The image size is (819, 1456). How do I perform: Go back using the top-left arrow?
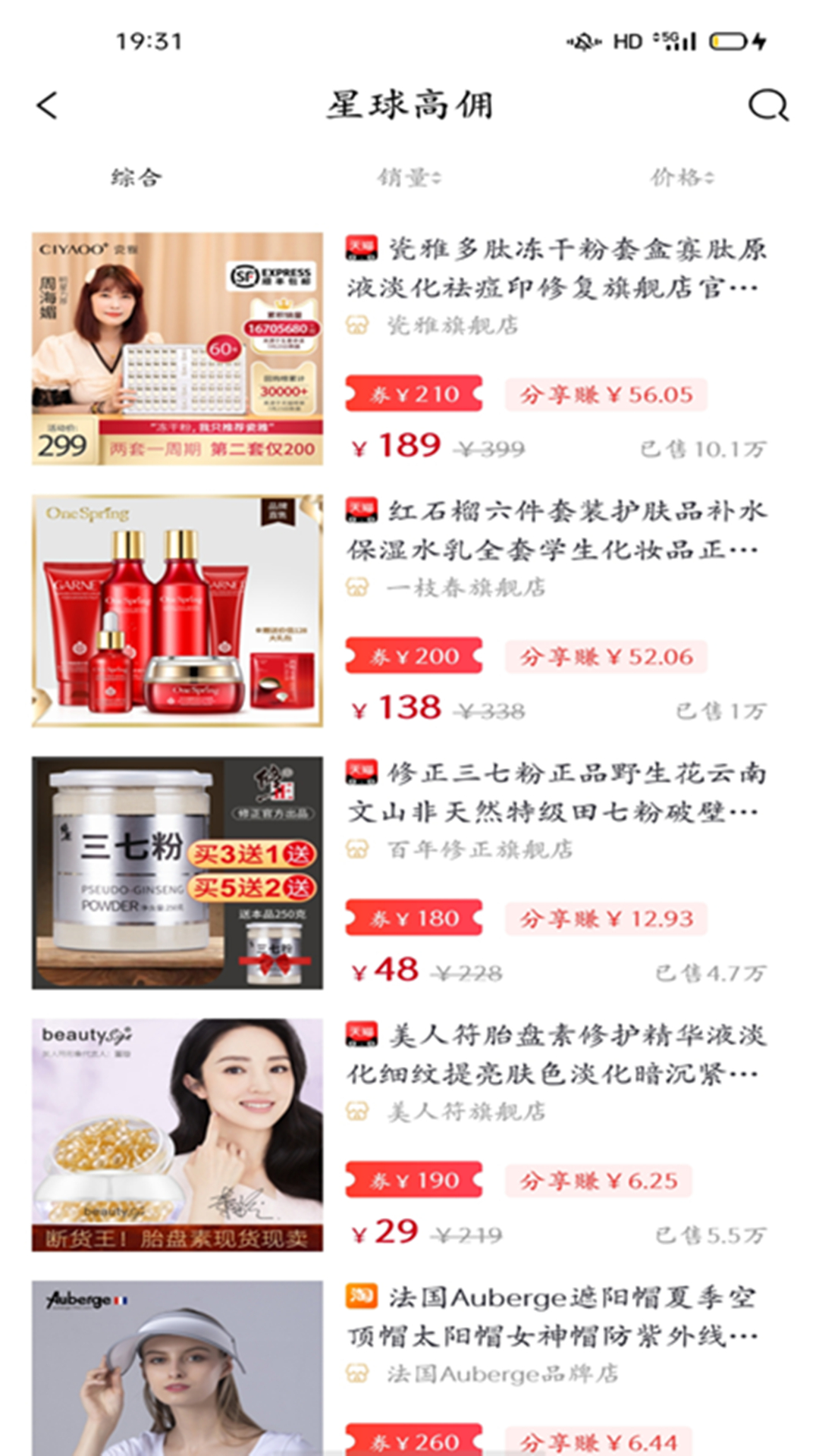(x=47, y=105)
